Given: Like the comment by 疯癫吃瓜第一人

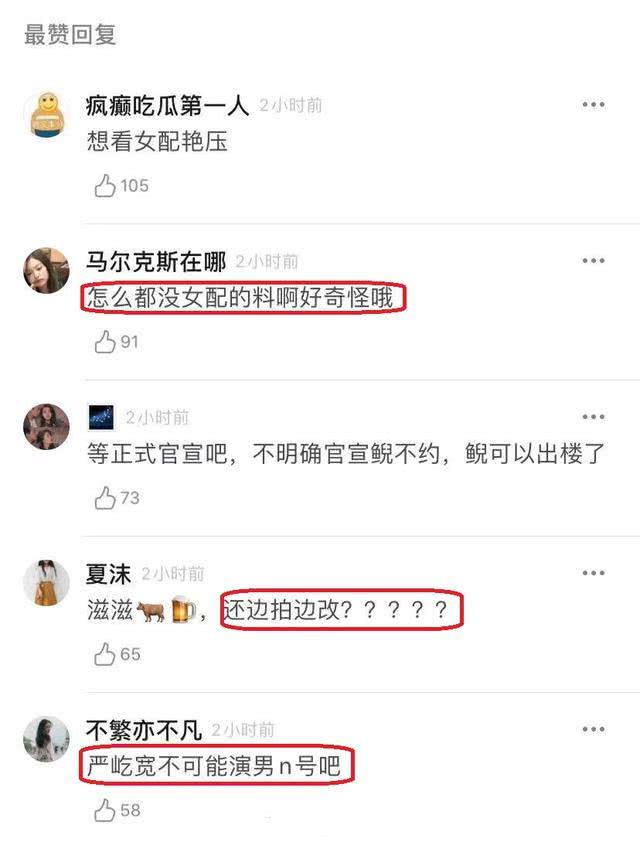Looking at the screenshot, I should tap(105, 186).
